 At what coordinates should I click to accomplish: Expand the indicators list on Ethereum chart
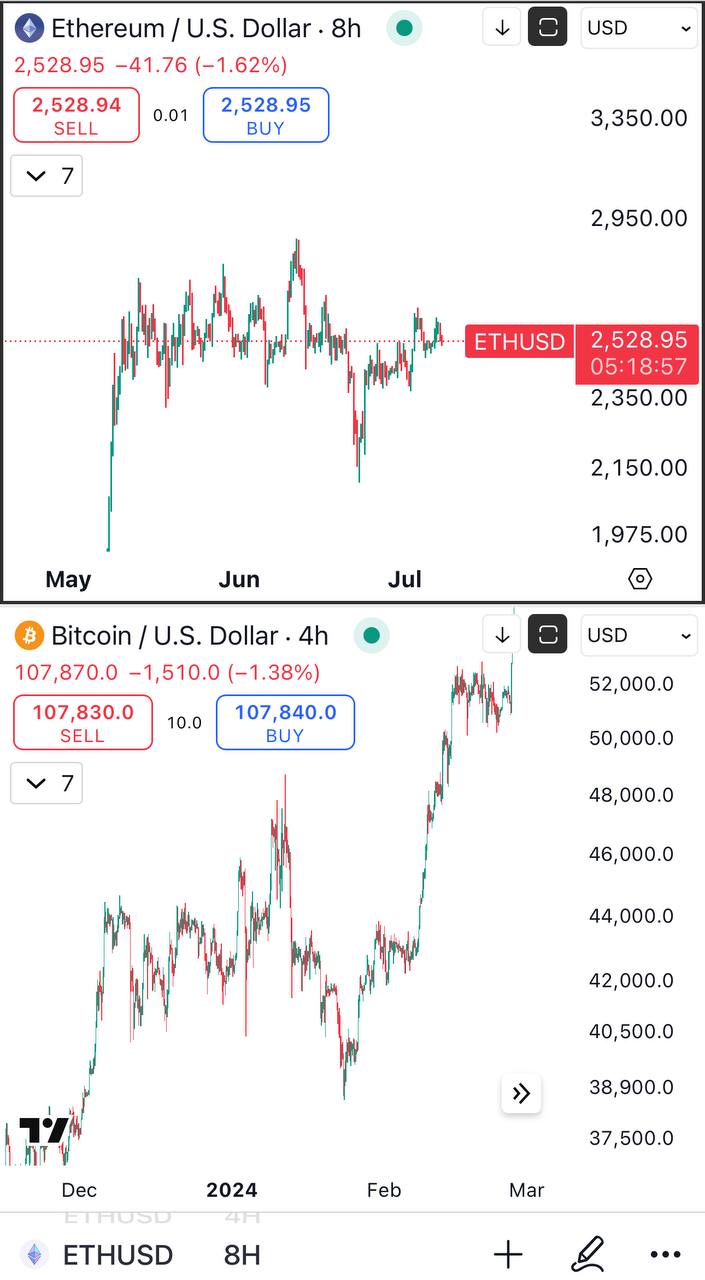click(47, 177)
